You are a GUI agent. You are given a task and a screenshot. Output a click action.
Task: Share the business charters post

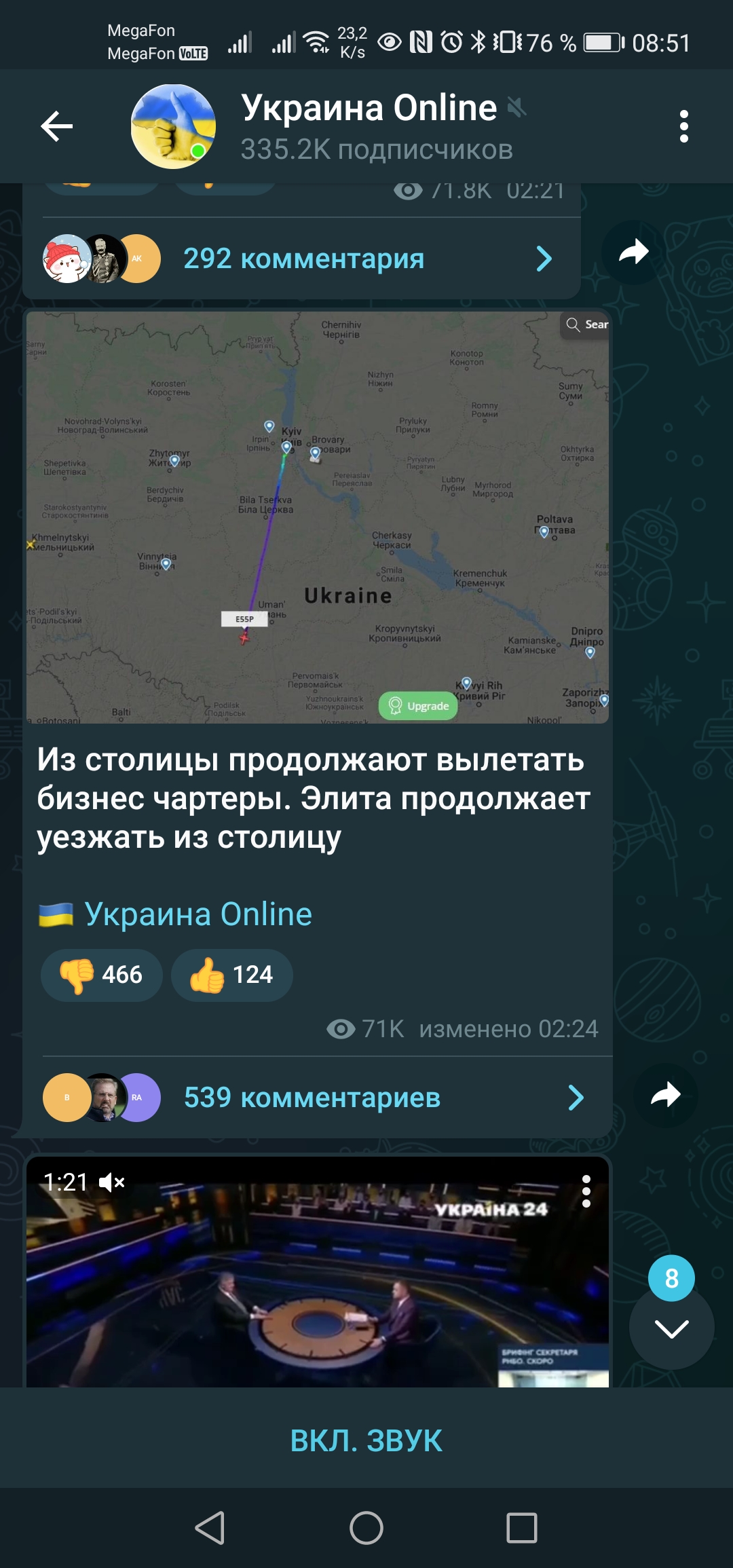point(665,1095)
